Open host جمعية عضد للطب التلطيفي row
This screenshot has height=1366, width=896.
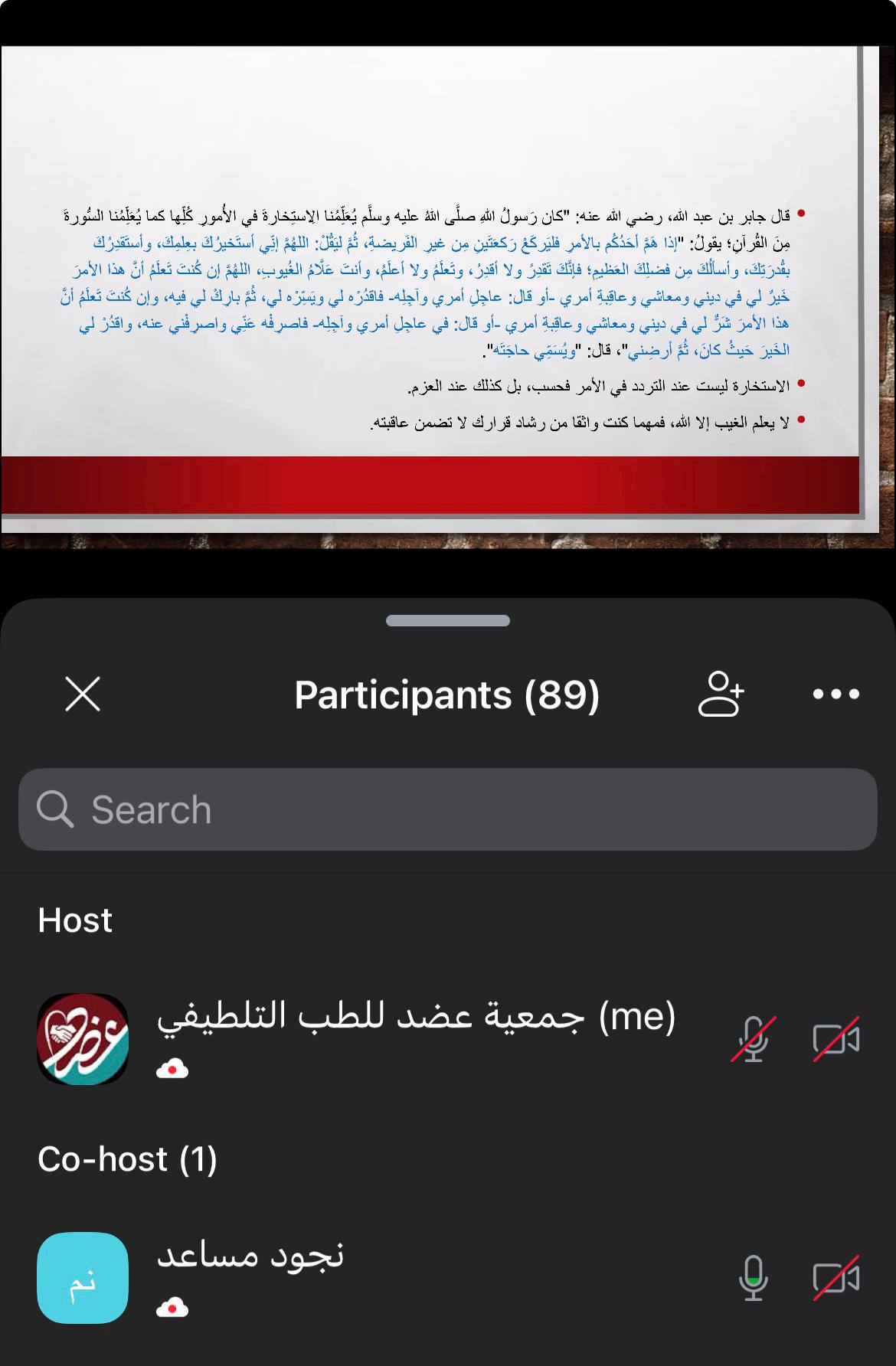(448, 1039)
